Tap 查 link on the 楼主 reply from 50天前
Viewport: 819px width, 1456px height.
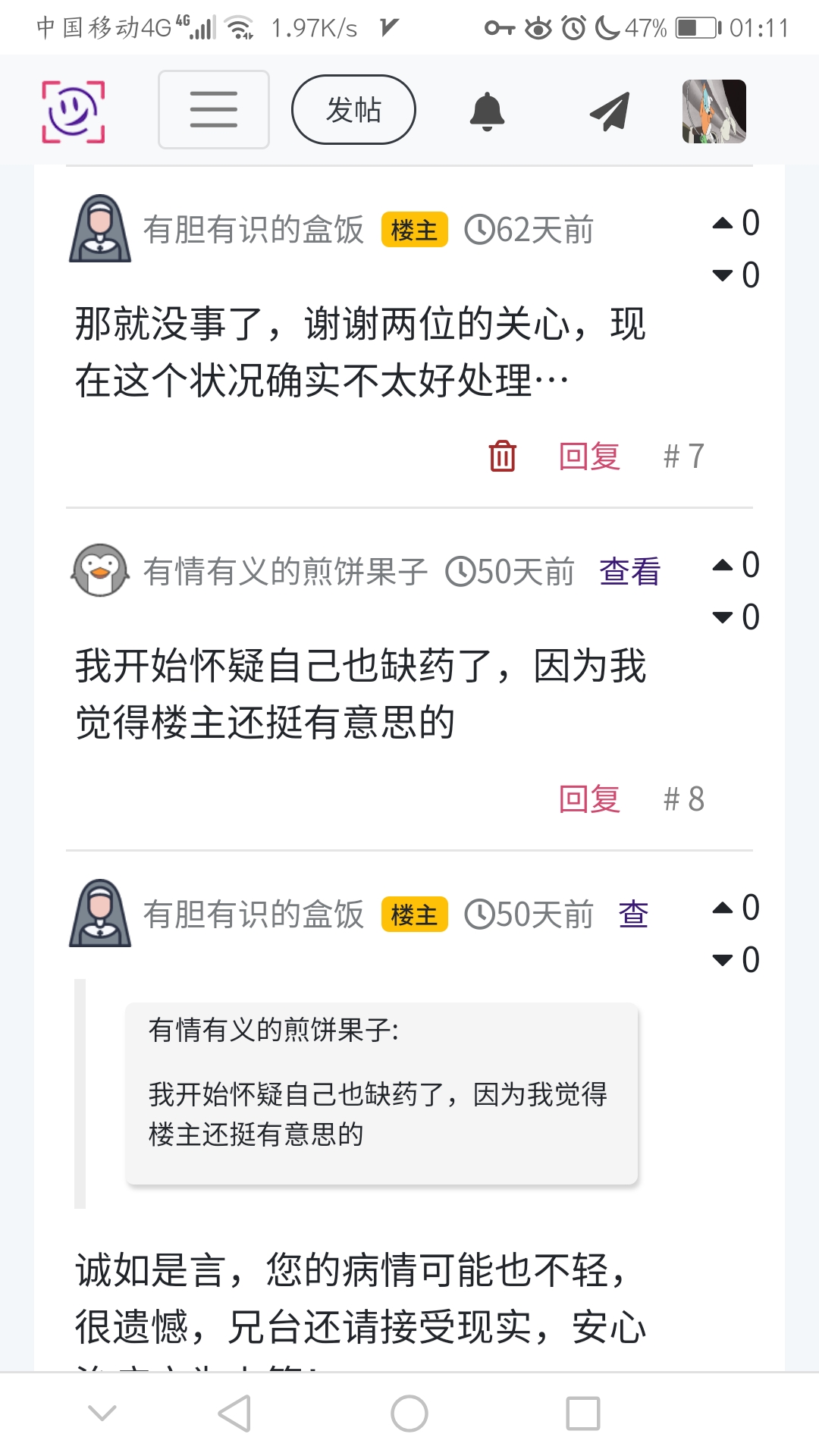coord(633,914)
